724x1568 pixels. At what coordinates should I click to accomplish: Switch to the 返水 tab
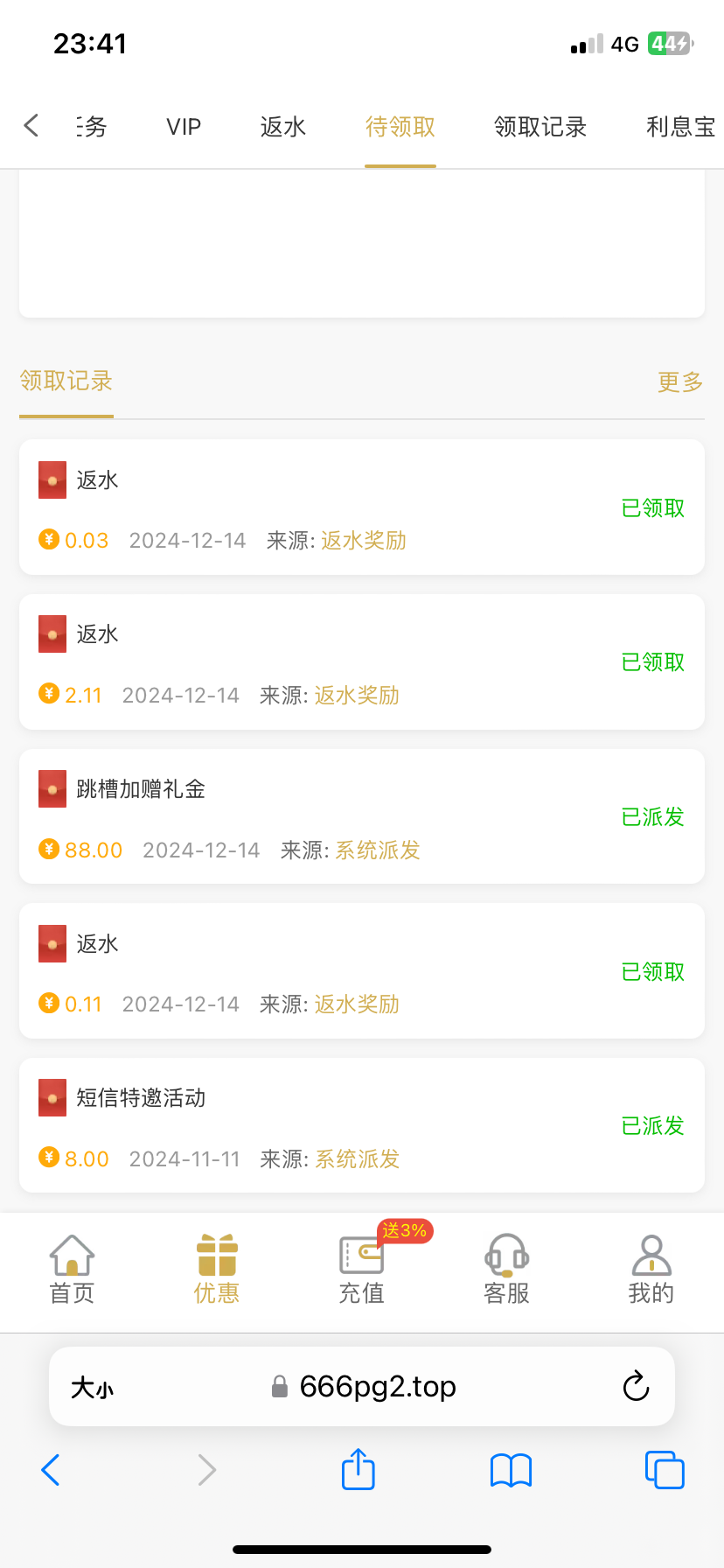point(282,128)
